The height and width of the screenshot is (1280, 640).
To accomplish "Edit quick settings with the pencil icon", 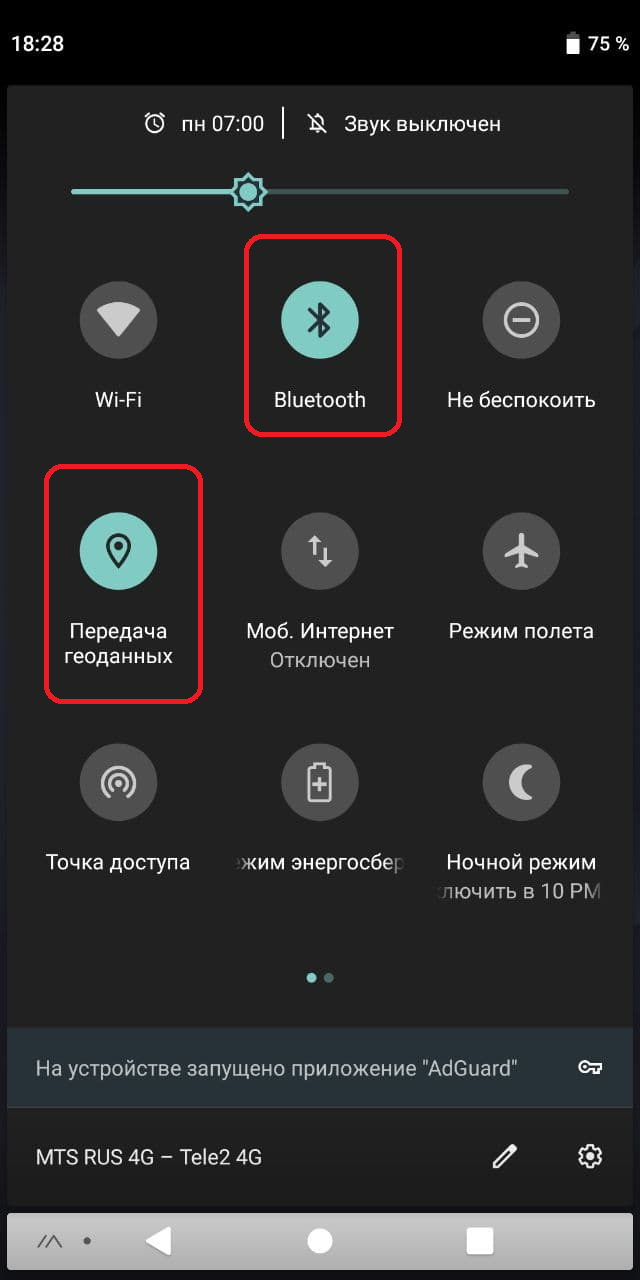I will point(505,1156).
